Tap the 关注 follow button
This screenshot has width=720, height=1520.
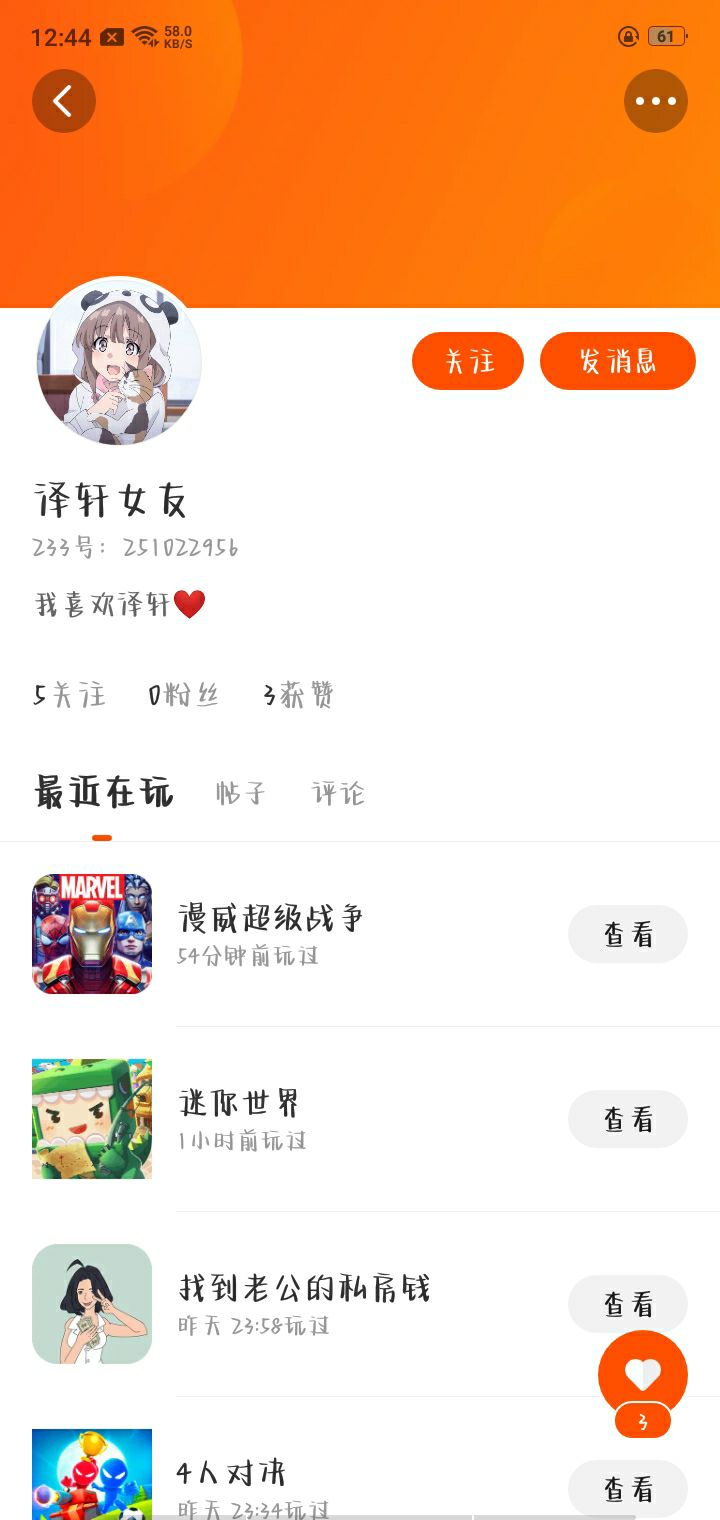(468, 361)
